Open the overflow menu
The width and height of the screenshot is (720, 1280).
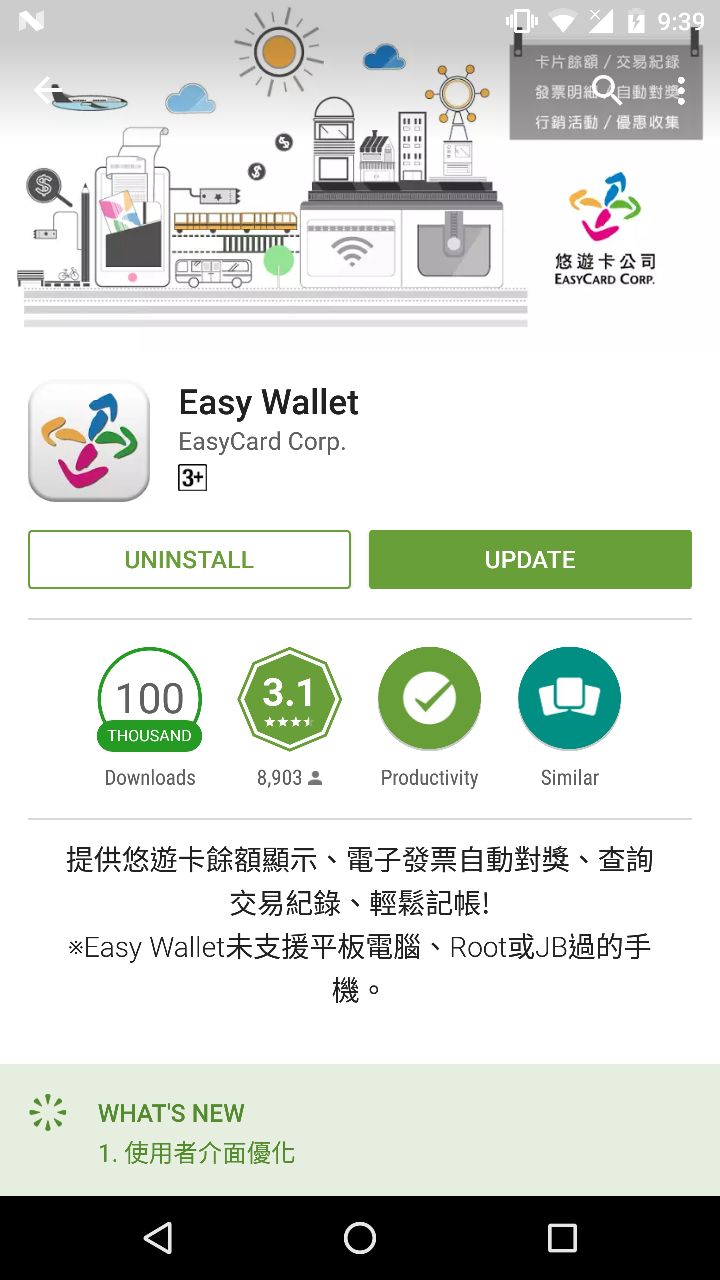point(681,90)
